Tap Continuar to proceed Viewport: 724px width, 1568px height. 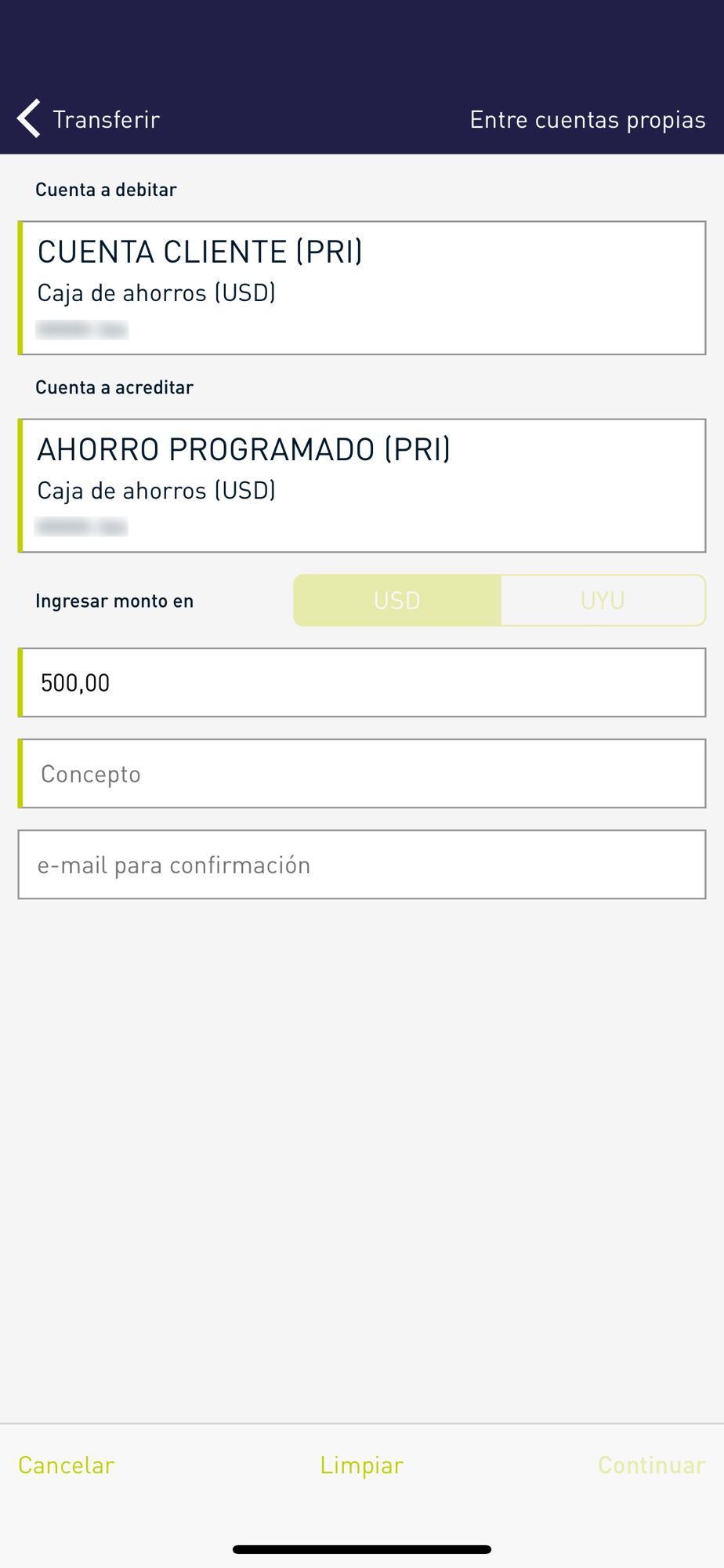pyautogui.click(x=651, y=1465)
